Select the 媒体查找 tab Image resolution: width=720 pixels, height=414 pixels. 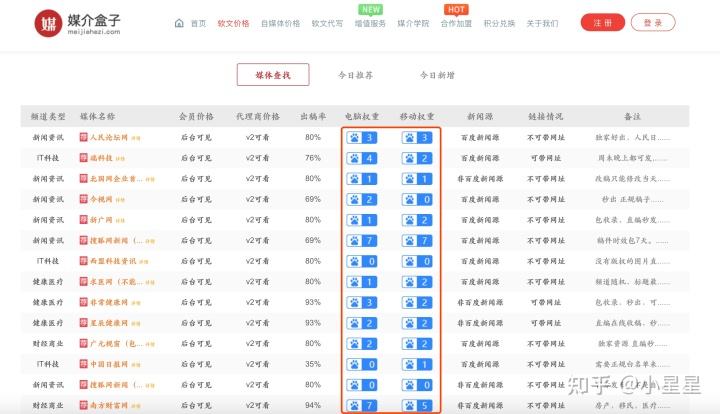(273, 75)
